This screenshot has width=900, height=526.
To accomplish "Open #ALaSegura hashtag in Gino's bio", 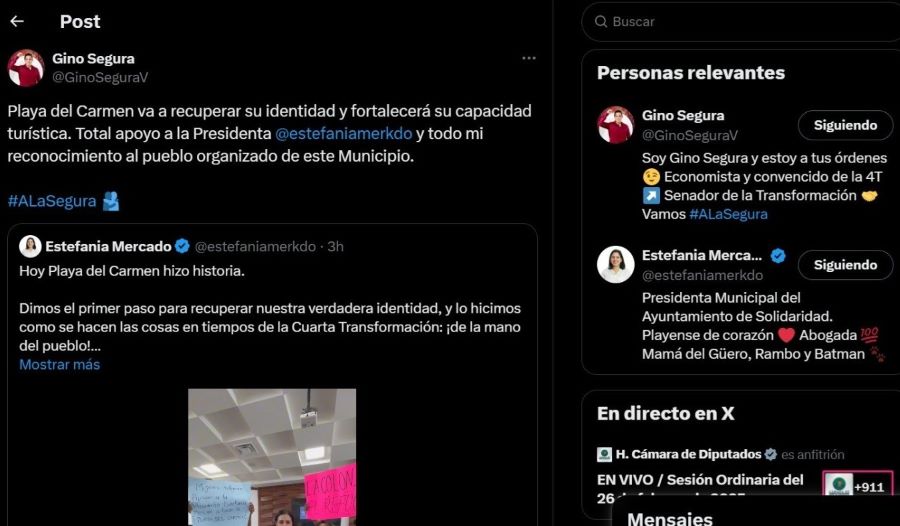I will (728, 214).
